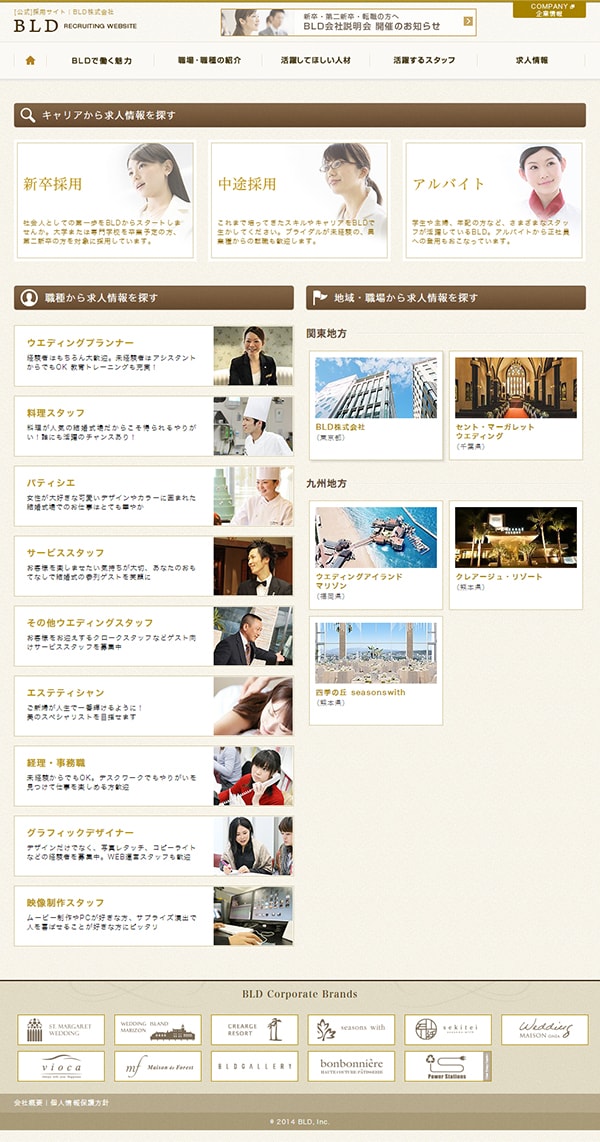The image size is (600, 1142).
Task: Open the 職場・職種の紹介 tab
Action: click(209, 60)
